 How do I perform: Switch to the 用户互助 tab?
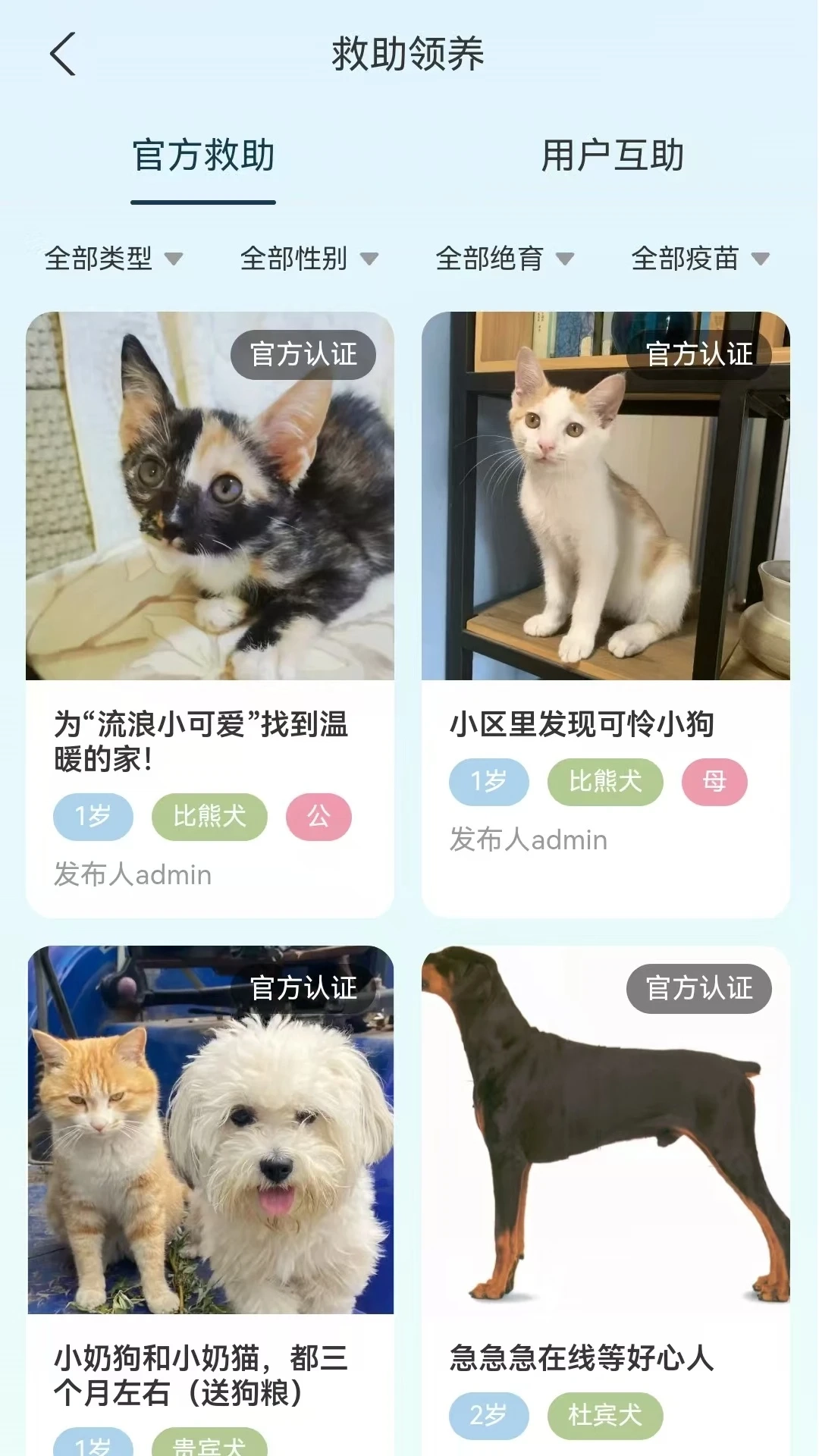coord(612,156)
